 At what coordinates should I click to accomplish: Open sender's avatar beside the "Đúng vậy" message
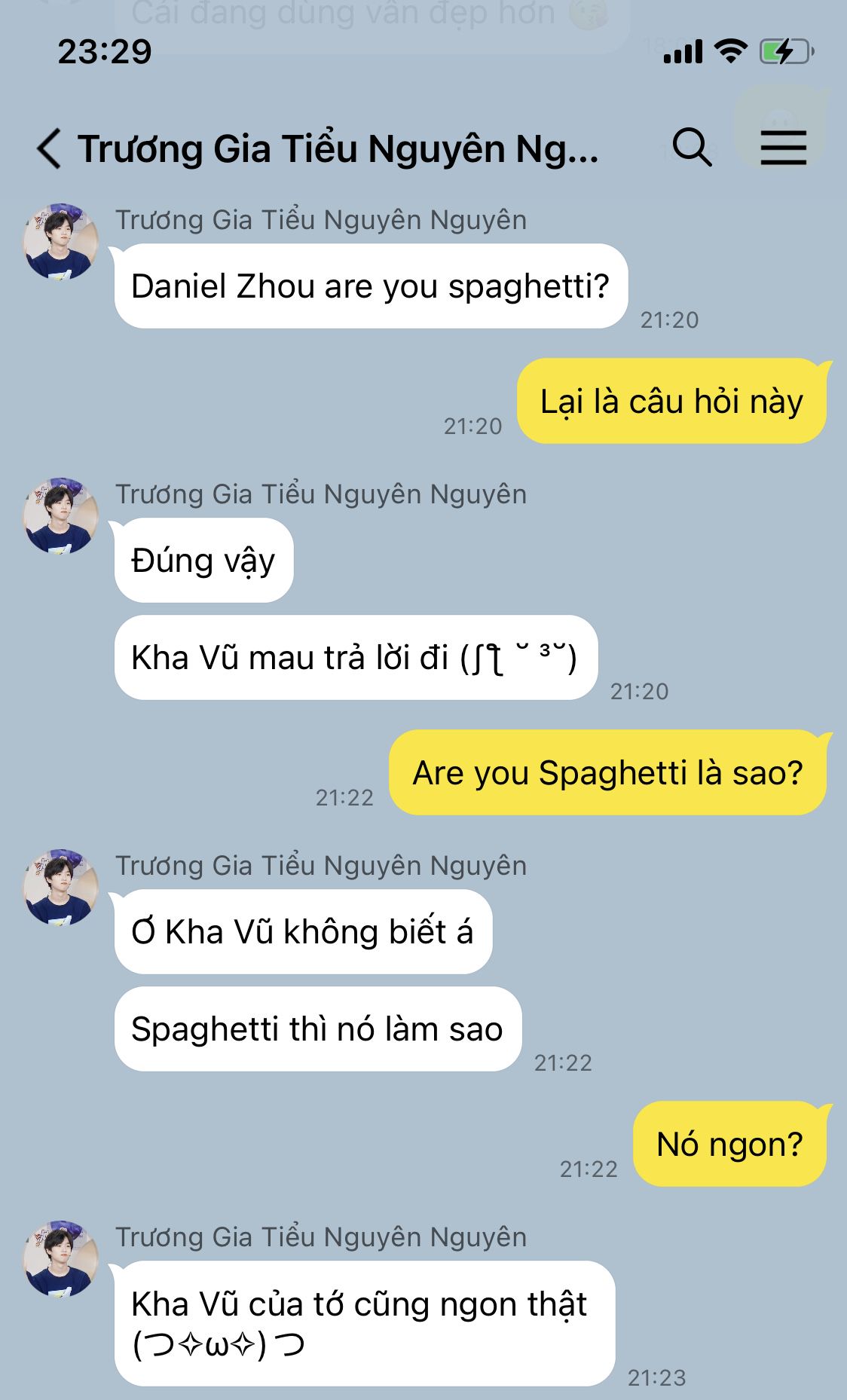coord(61,515)
